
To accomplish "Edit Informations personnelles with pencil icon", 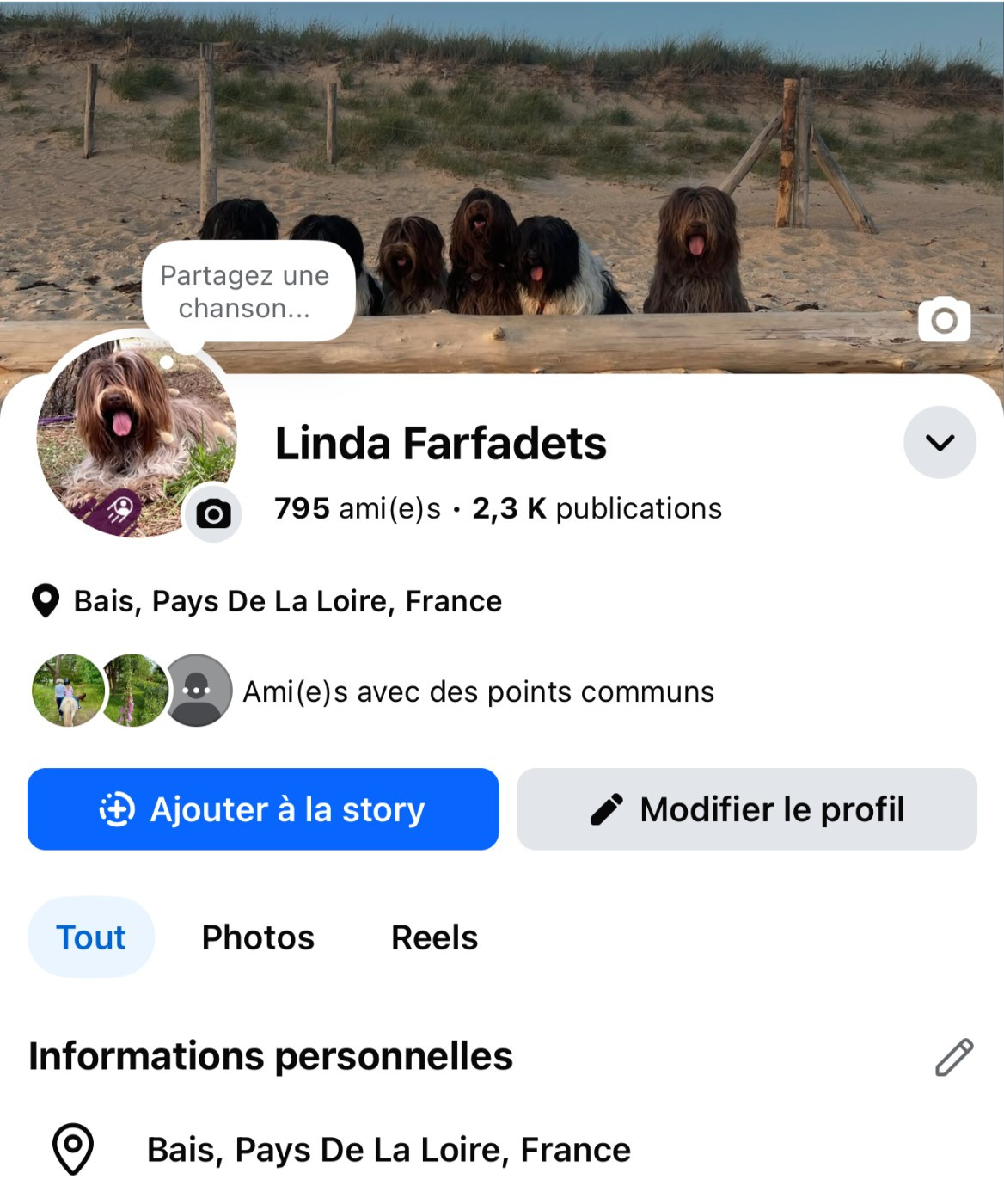I will tap(954, 1057).
